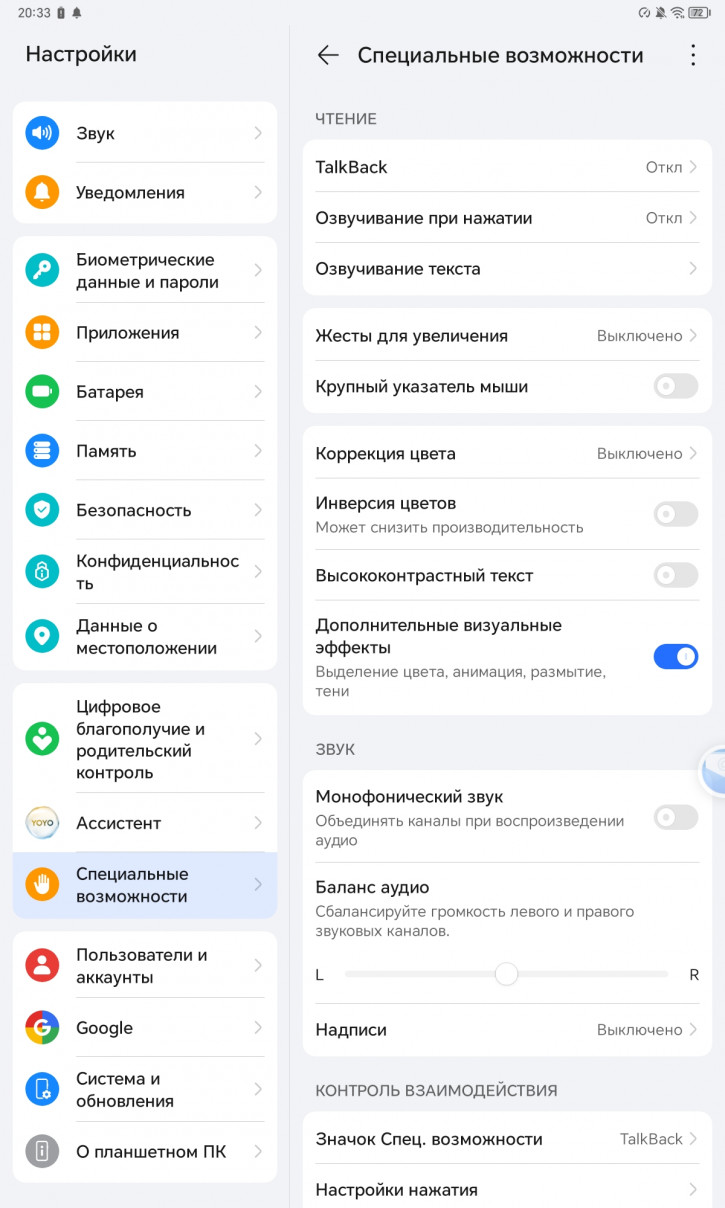This screenshot has width=725, height=1208.
Task: Open Звук in the settings list
Action: 145,134
